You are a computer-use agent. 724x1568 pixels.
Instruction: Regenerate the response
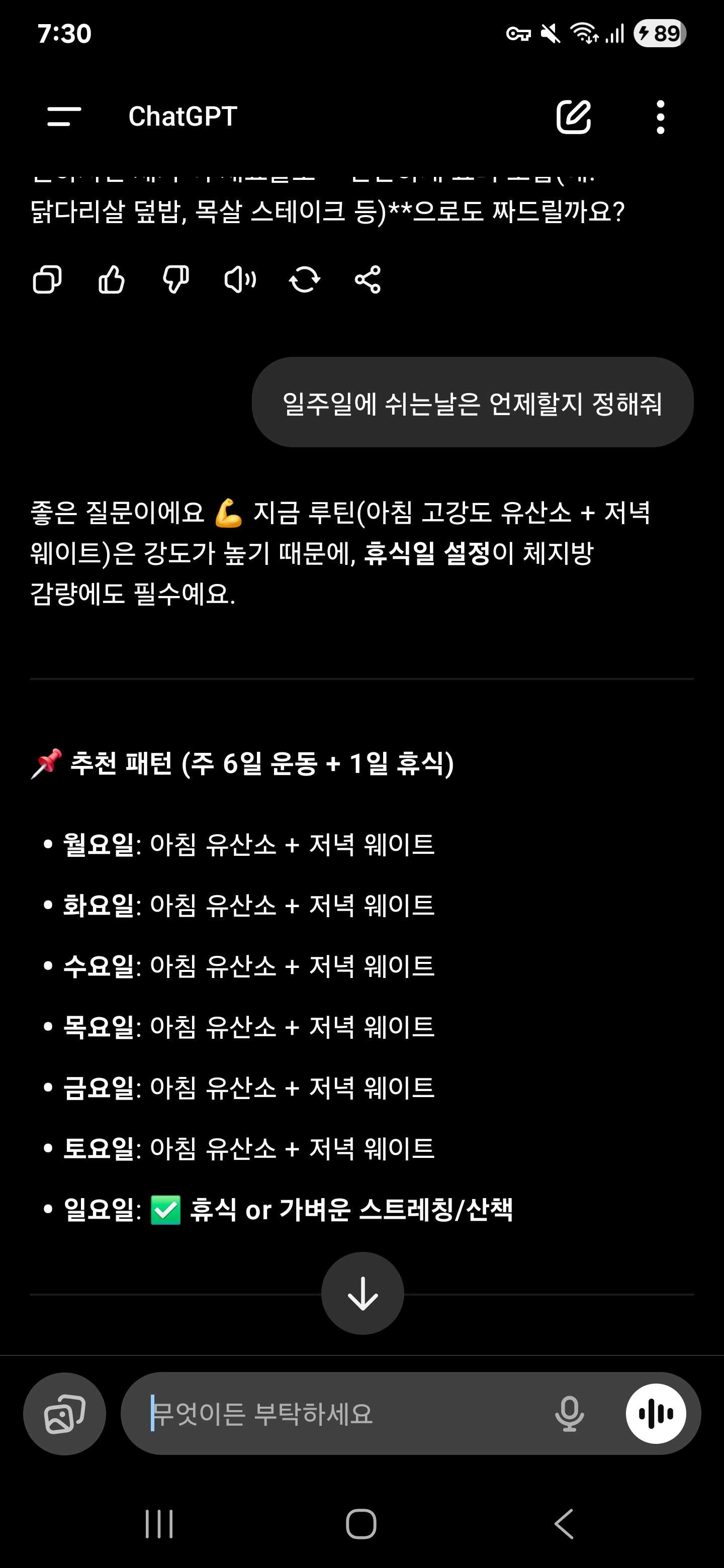point(305,280)
